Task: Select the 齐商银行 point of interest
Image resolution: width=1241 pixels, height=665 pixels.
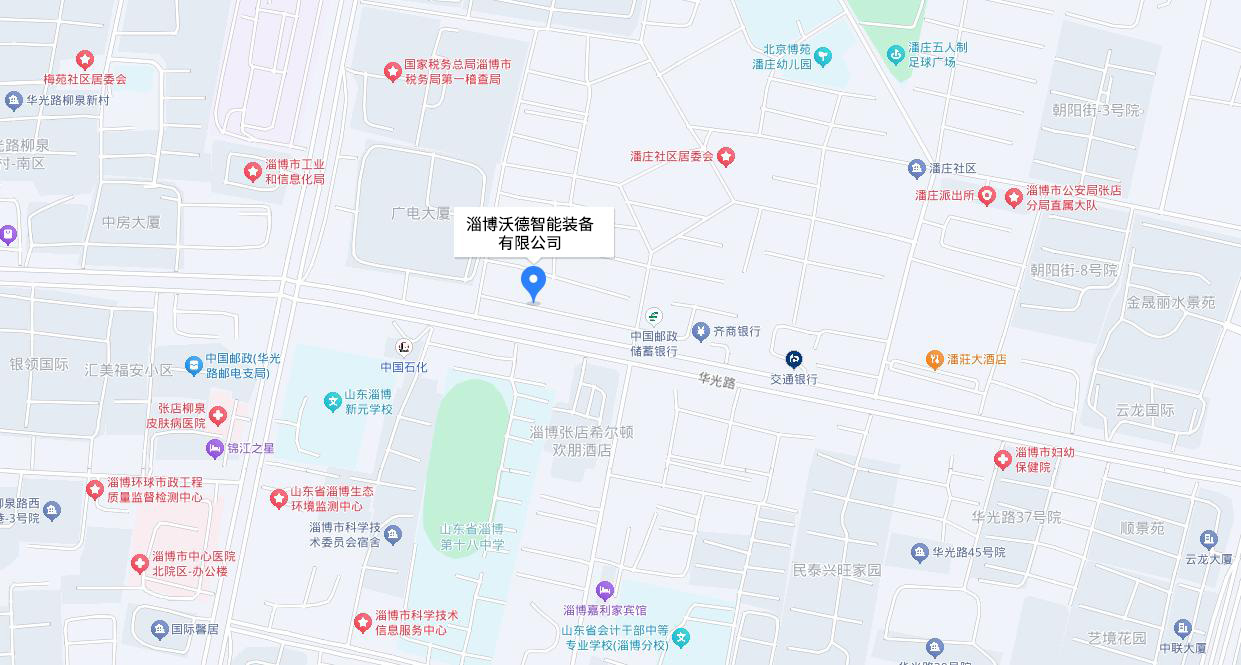Action: pyautogui.click(x=700, y=331)
